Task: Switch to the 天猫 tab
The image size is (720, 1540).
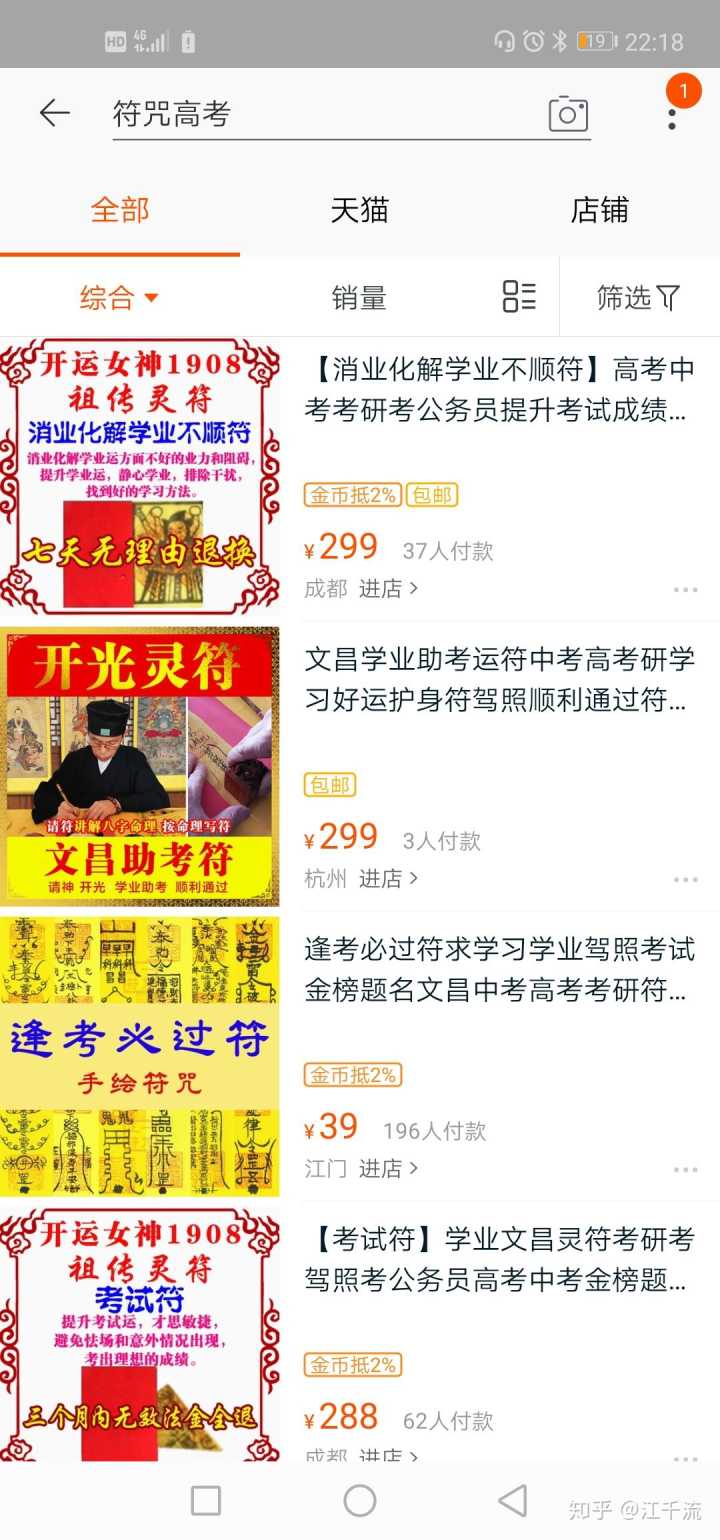Action: [x=360, y=211]
